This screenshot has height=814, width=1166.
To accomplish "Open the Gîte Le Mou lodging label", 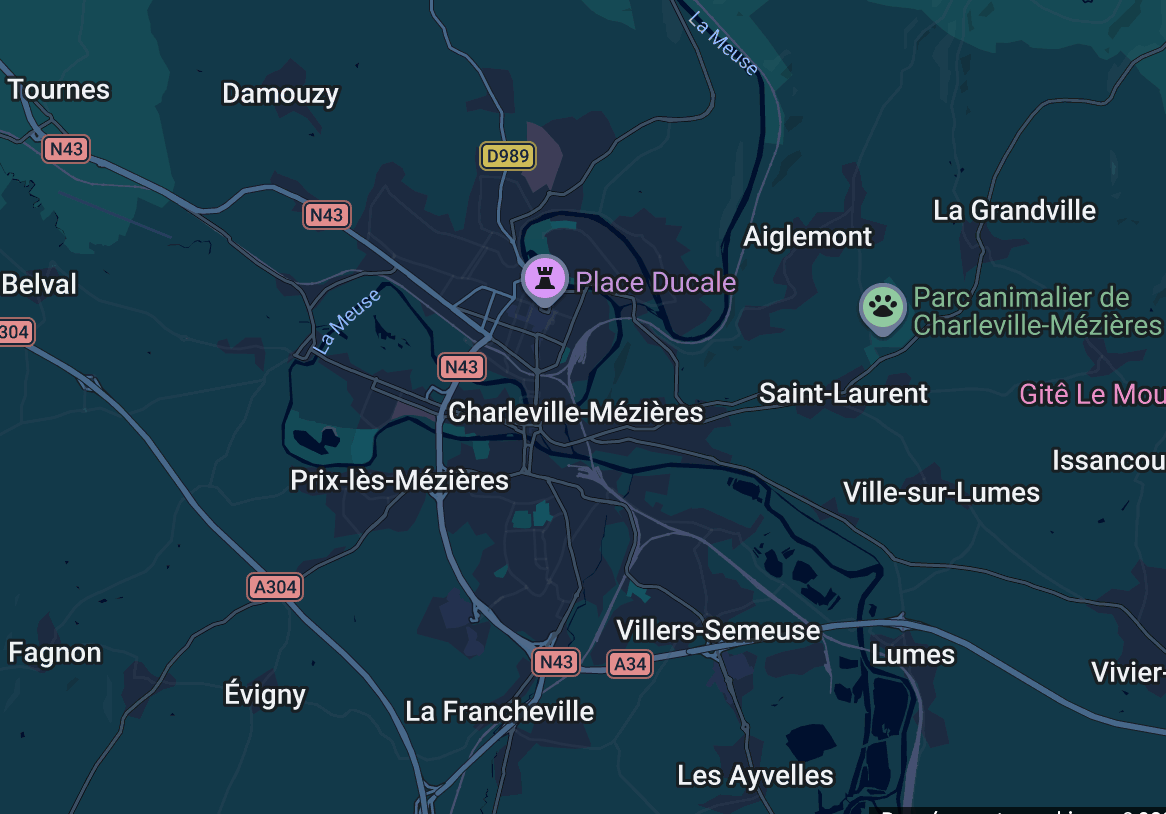I will coord(1091,394).
